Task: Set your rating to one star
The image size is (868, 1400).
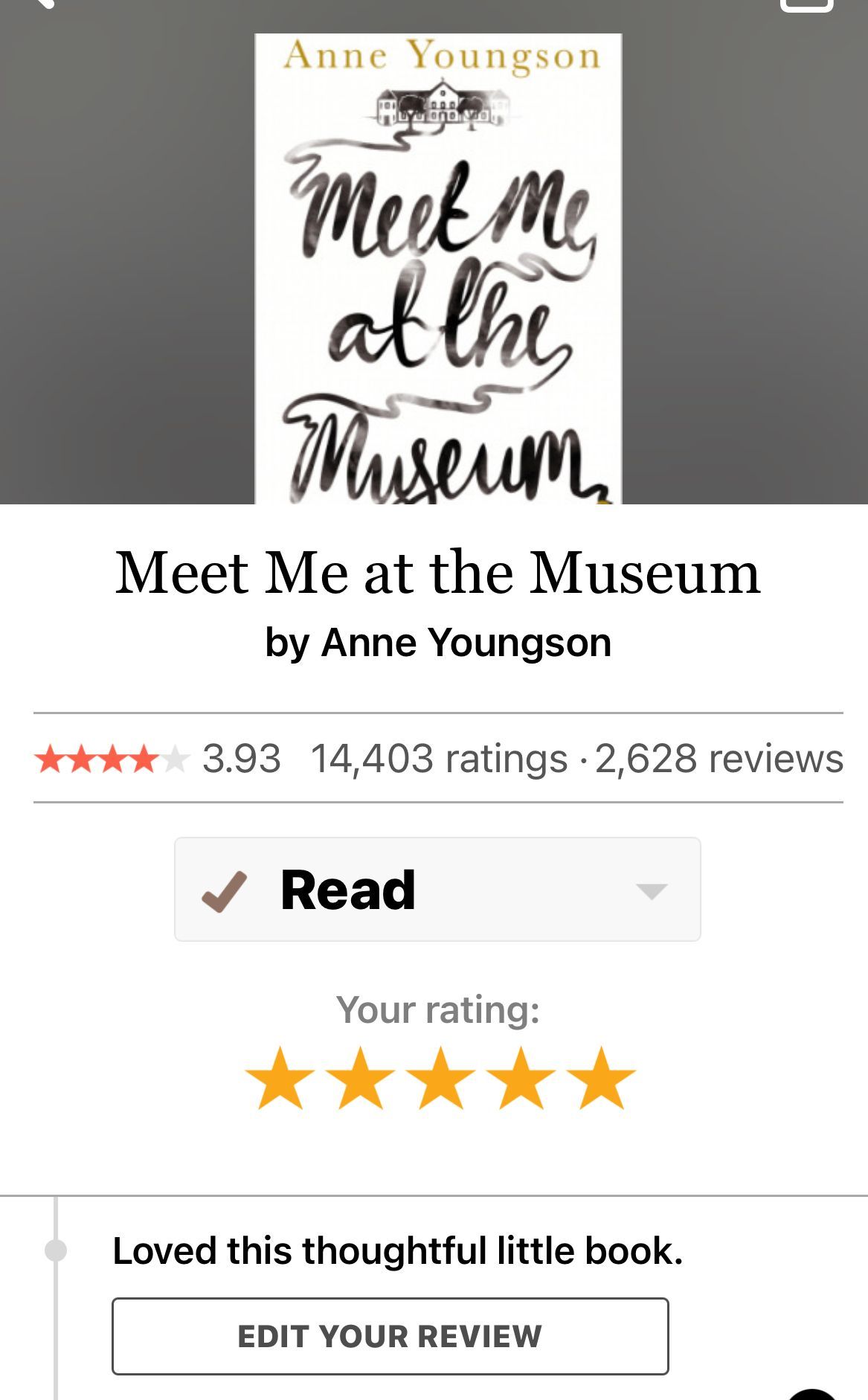Action: coord(280,1079)
